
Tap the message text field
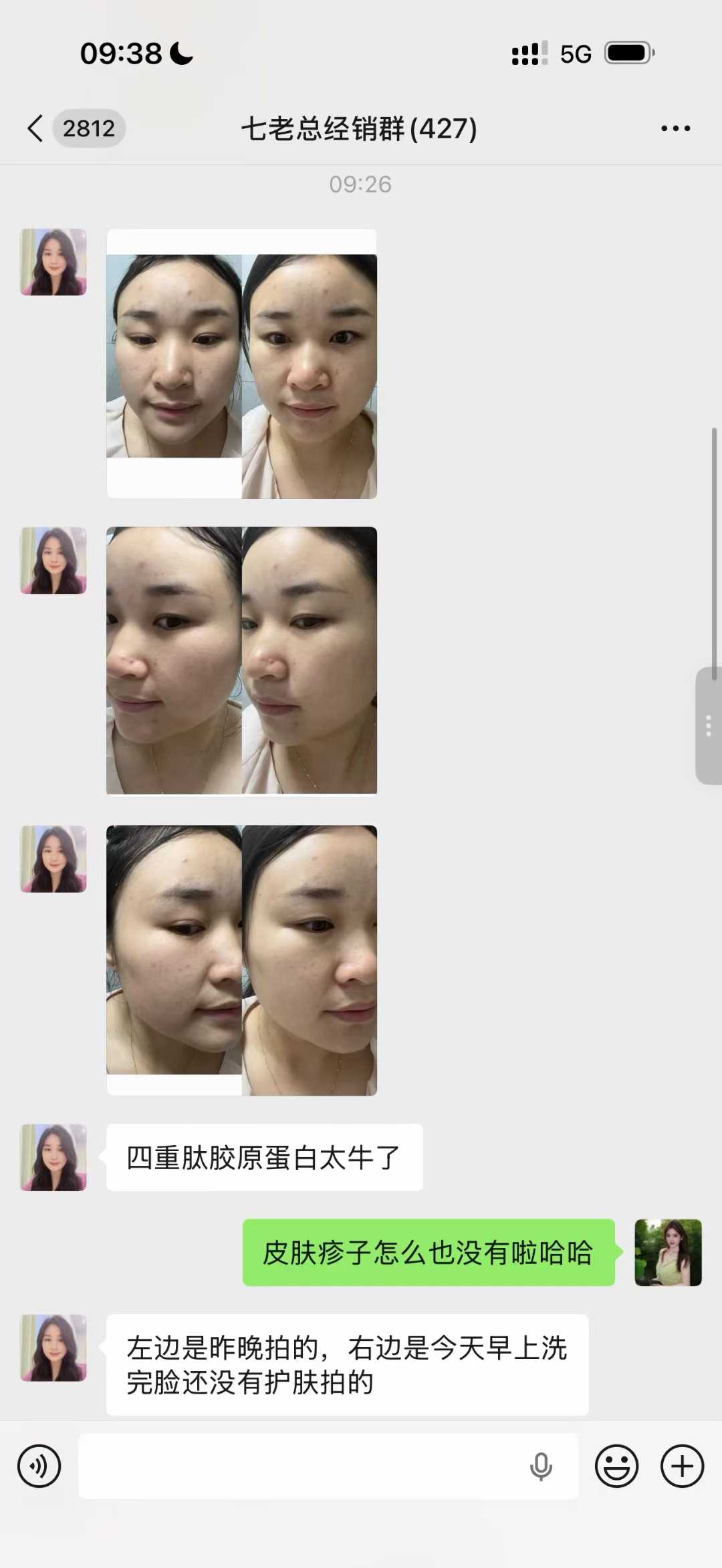click(301, 1466)
